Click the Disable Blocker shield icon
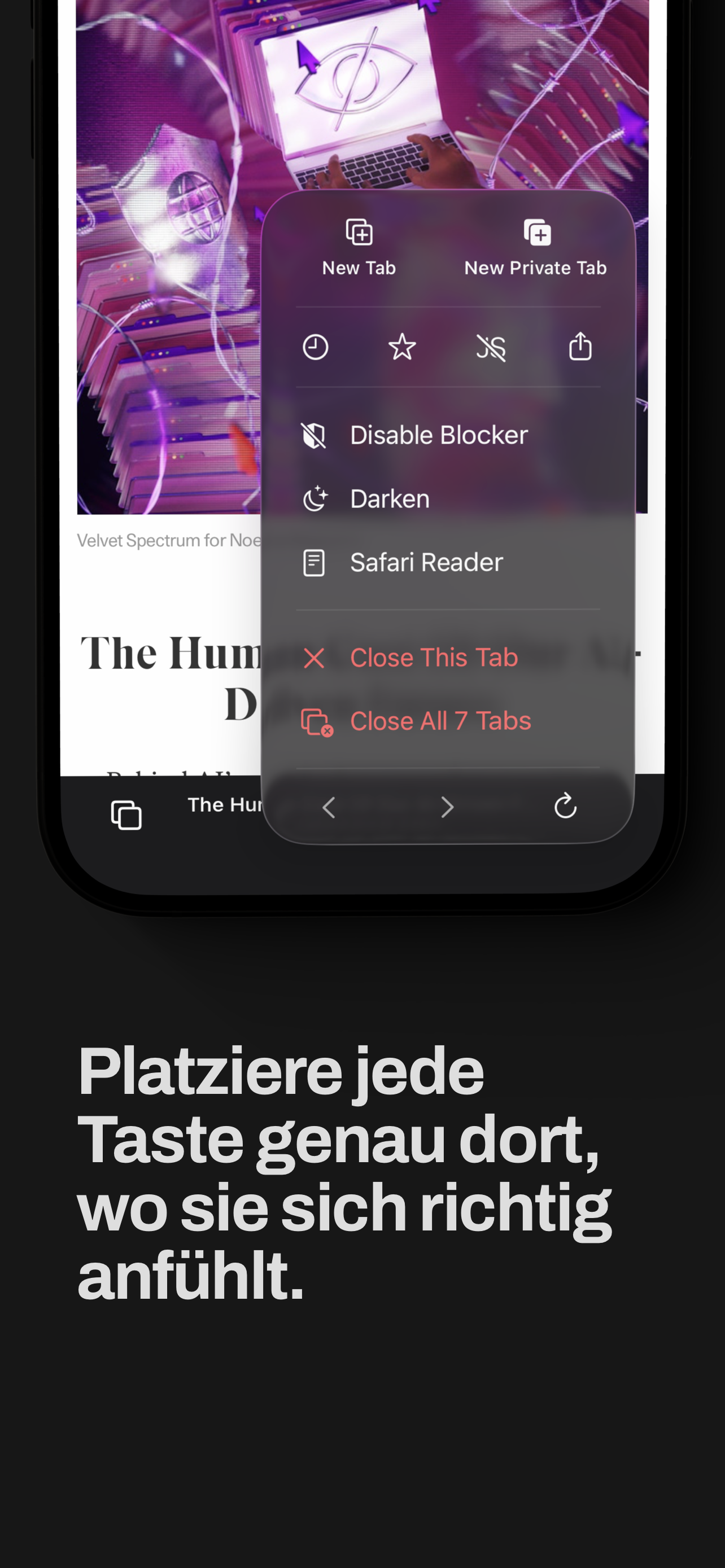 click(x=314, y=435)
